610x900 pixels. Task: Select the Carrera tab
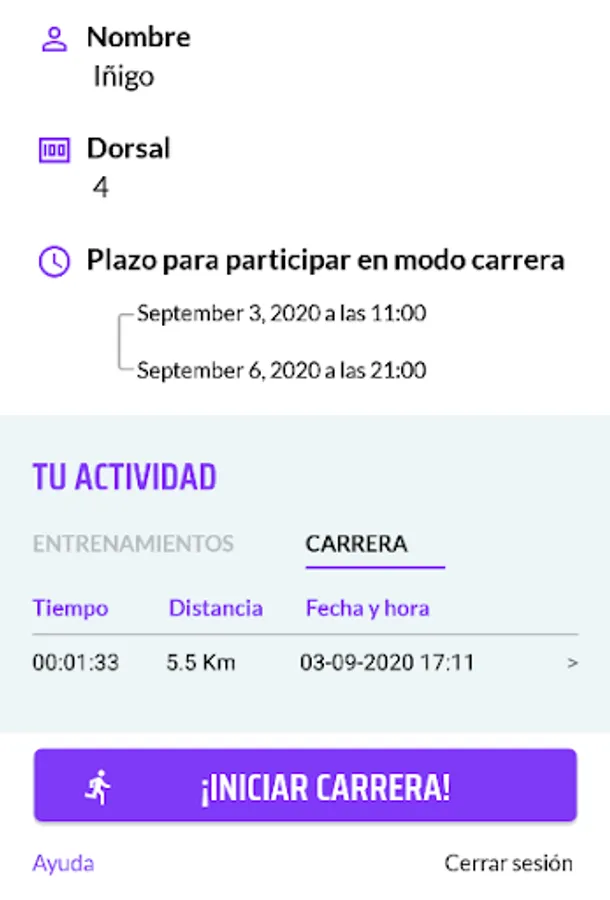coord(357,544)
